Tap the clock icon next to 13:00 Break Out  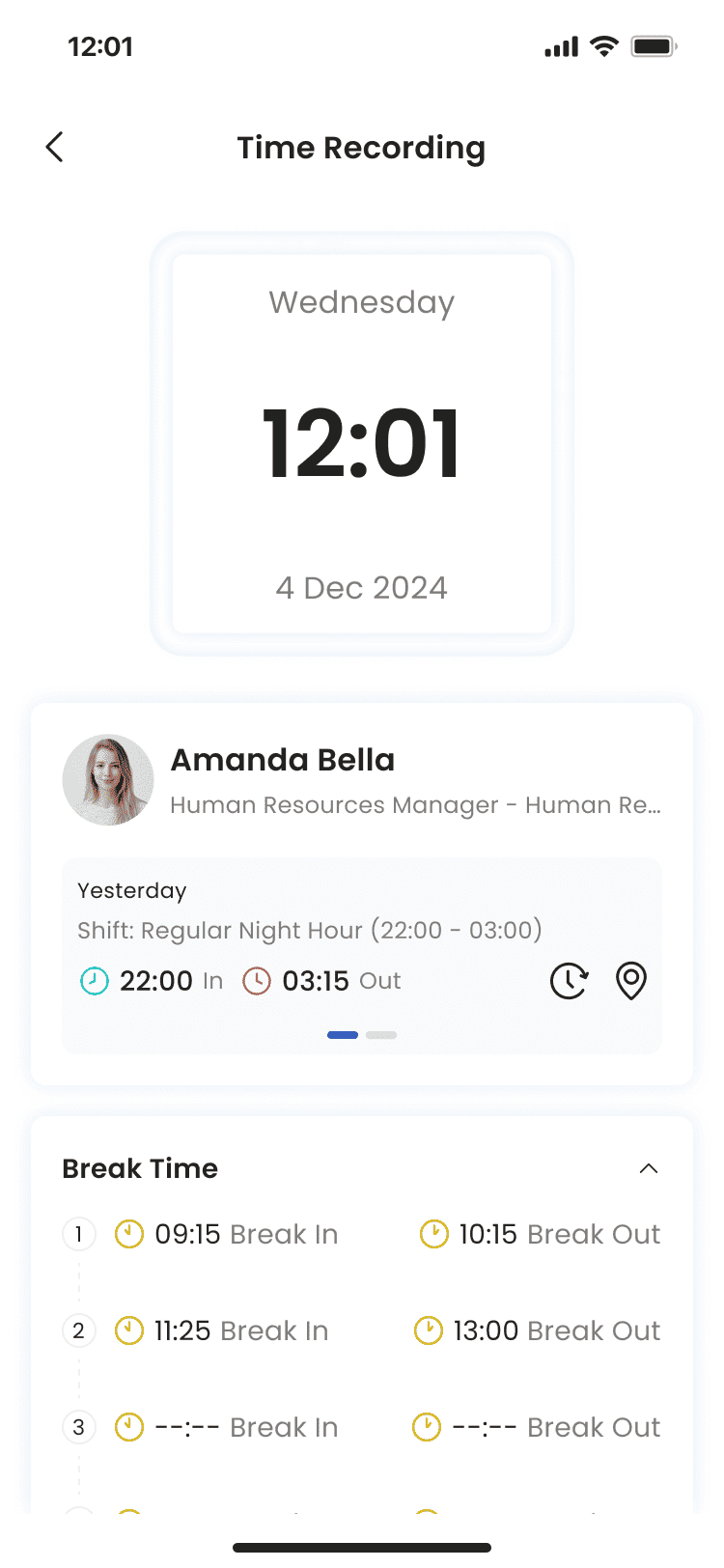[430, 1330]
